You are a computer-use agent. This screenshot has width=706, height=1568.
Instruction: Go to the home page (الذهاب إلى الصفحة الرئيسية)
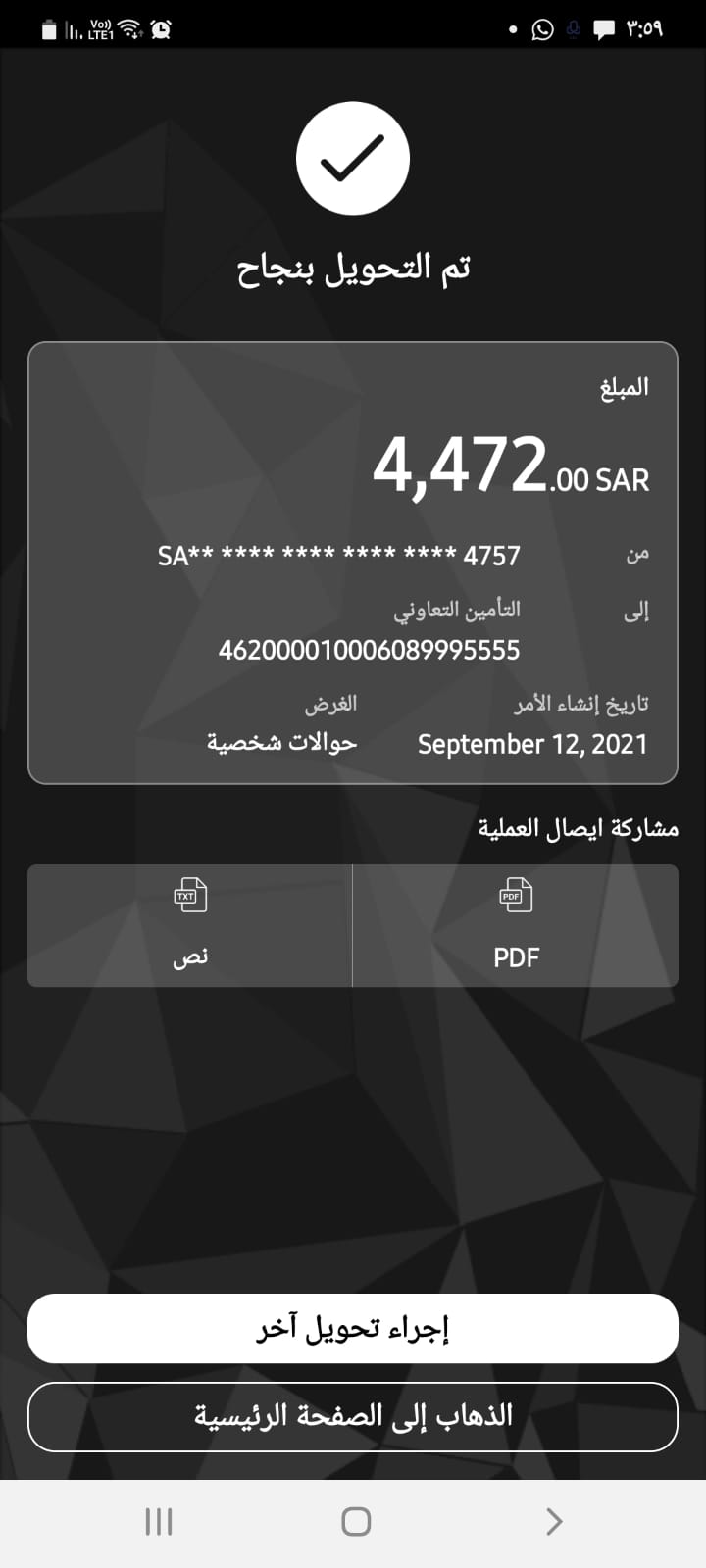353,1416
